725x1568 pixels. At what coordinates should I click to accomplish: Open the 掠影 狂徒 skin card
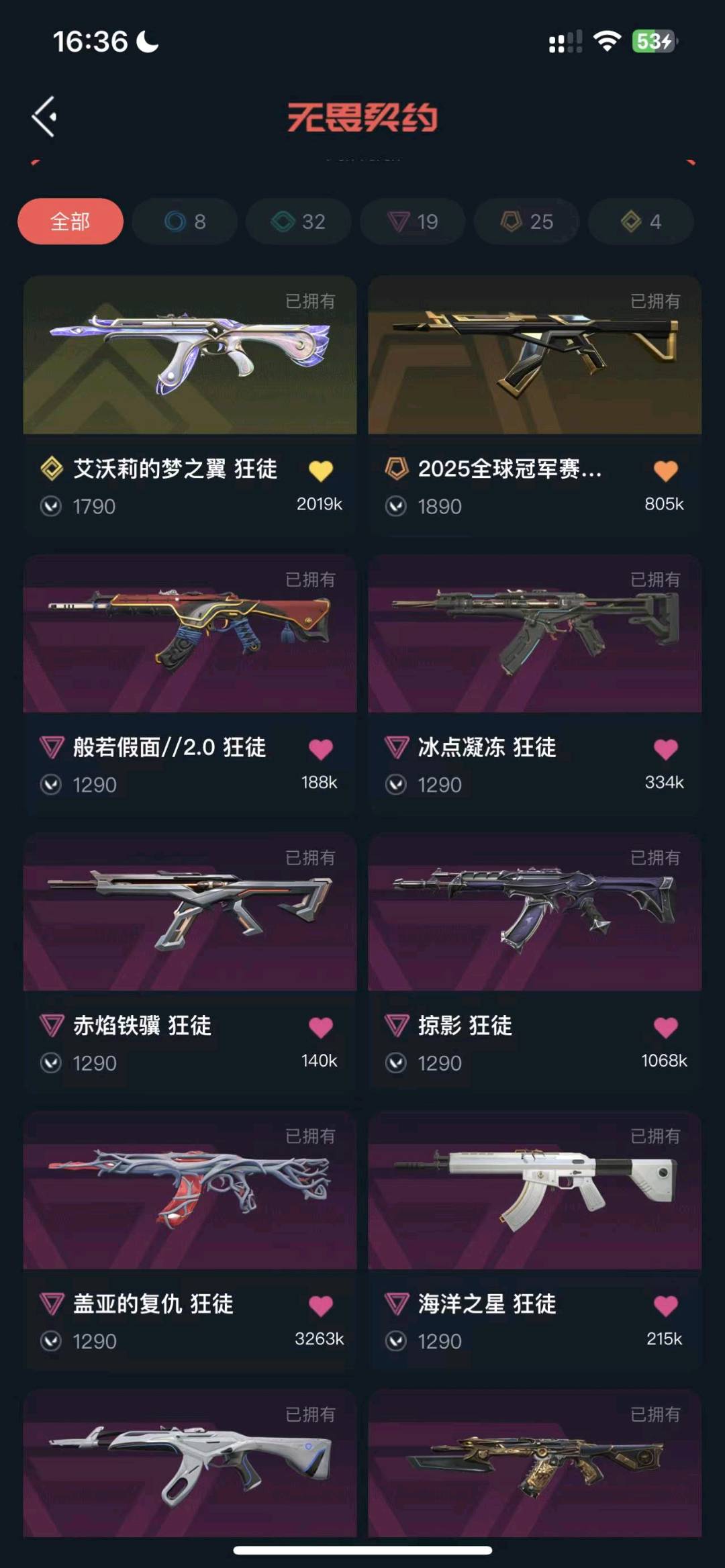(x=535, y=962)
